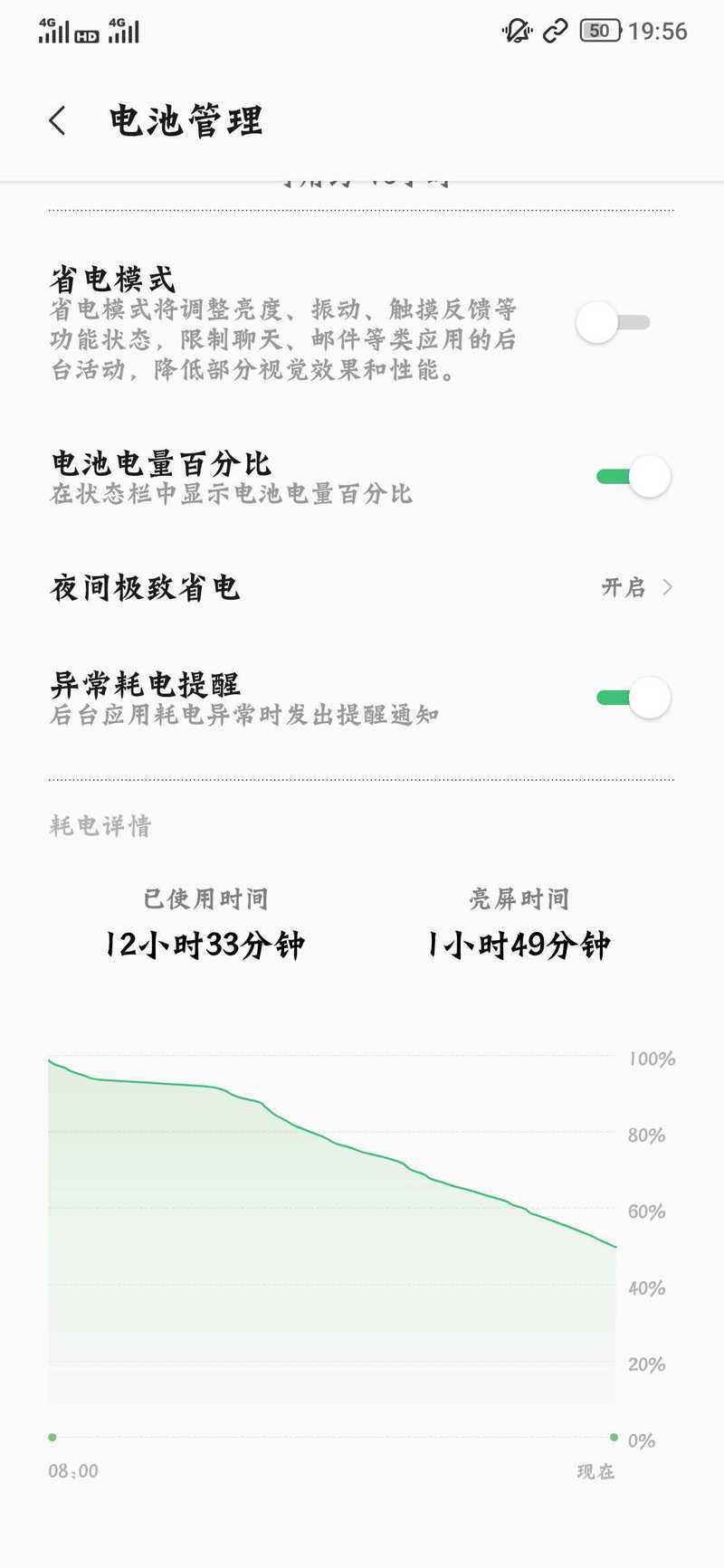Disable the 异常耗电提醒 switch
Screen dimensions: 724x1568
point(633,698)
